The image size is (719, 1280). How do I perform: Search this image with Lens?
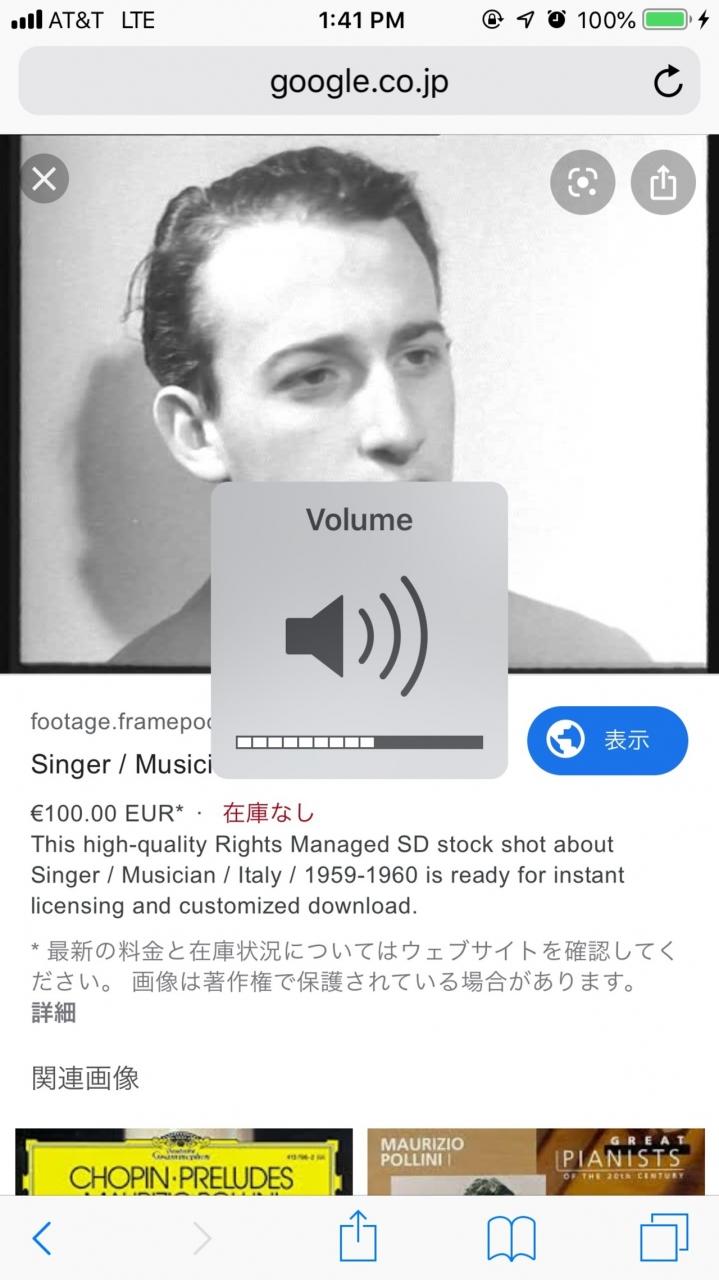[582, 183]
